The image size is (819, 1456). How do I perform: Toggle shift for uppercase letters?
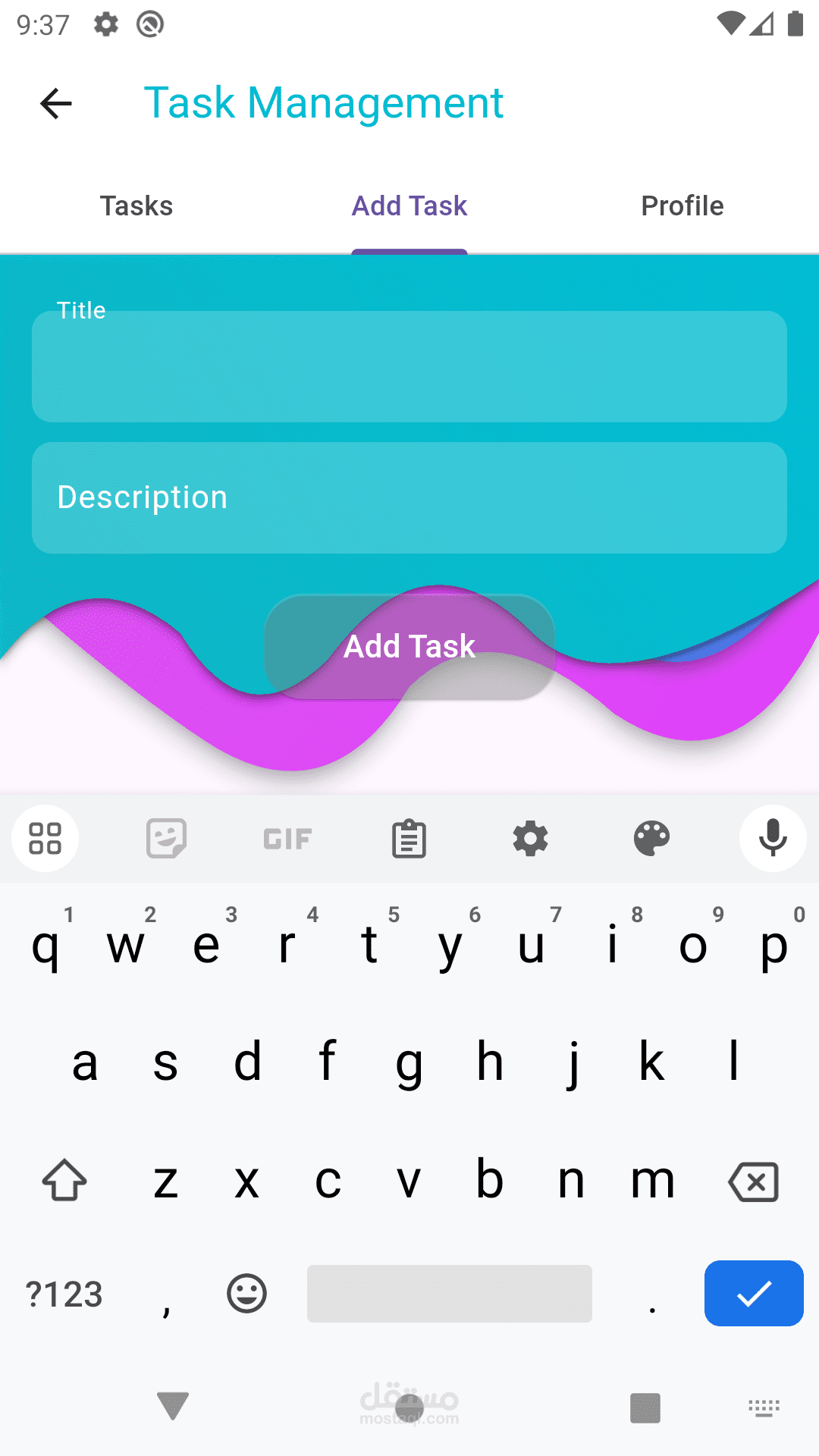pos(64,1180)
